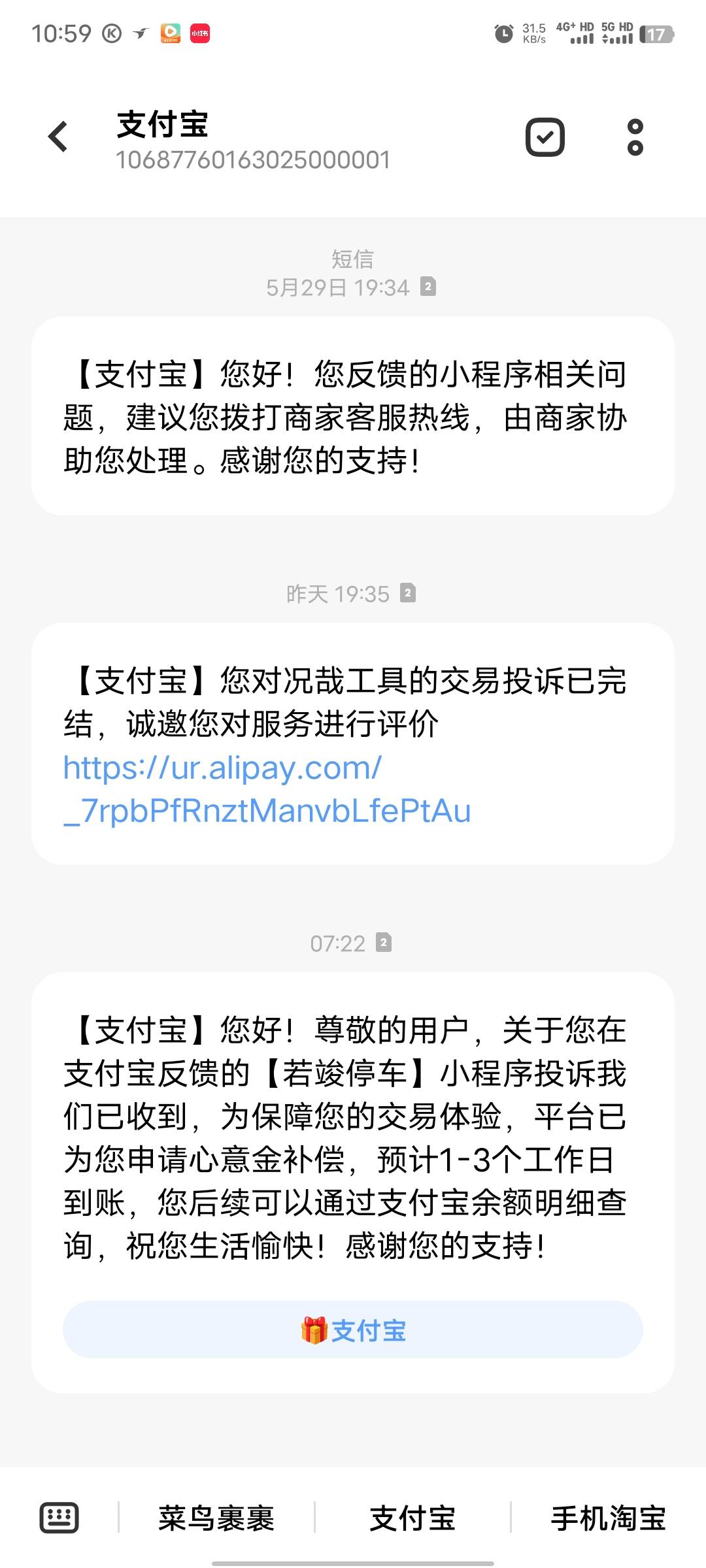
Task: Tap the 支付宝 gift button in last message
Action: click(x=353, y=1330)
